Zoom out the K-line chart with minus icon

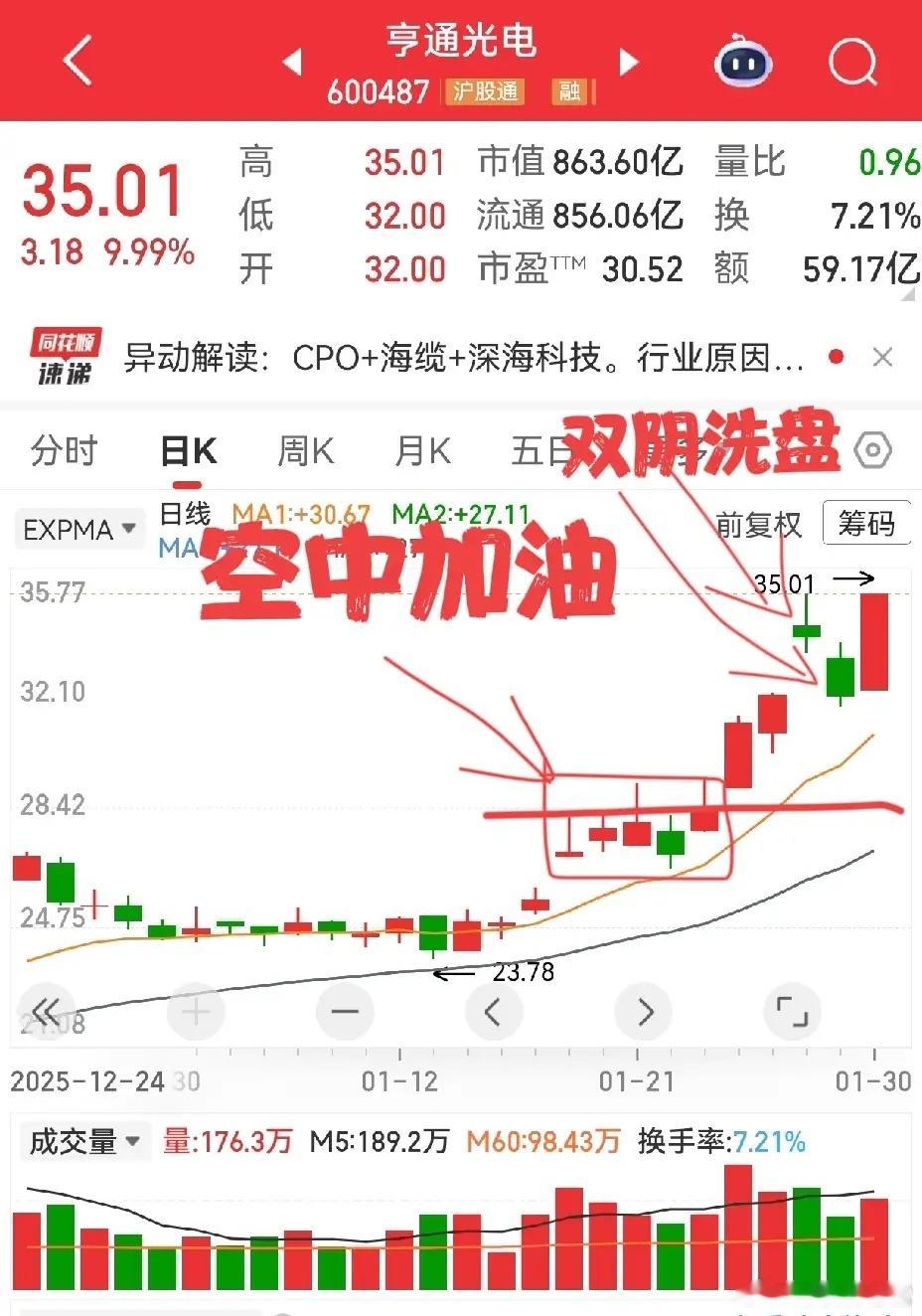click(x=345, y=1011)
